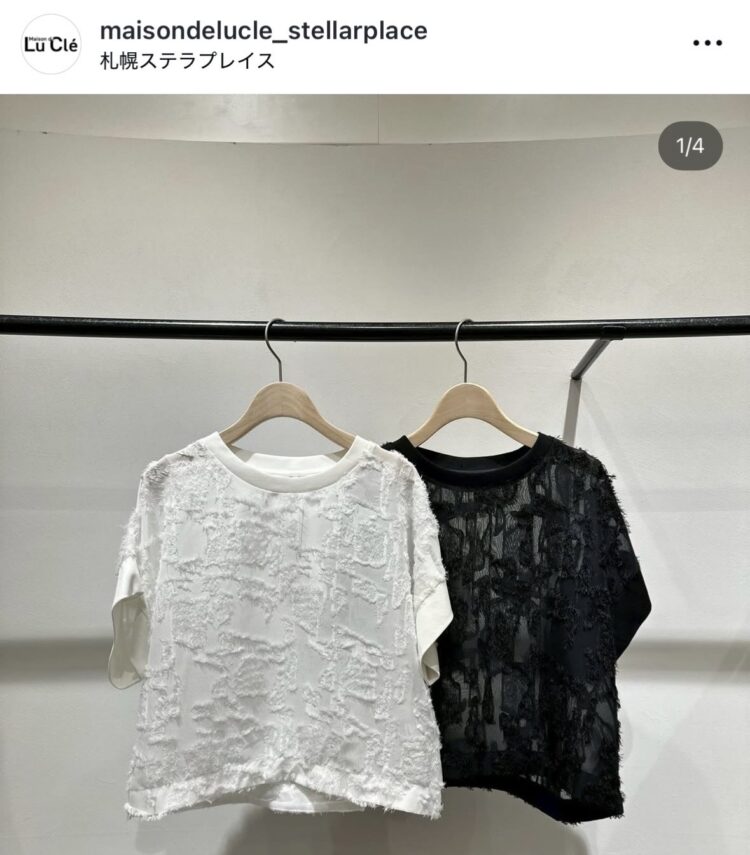The image size is (750, 855).
Task: Open the 札幌ステラプレイス location tag
Action: [187, 61]
